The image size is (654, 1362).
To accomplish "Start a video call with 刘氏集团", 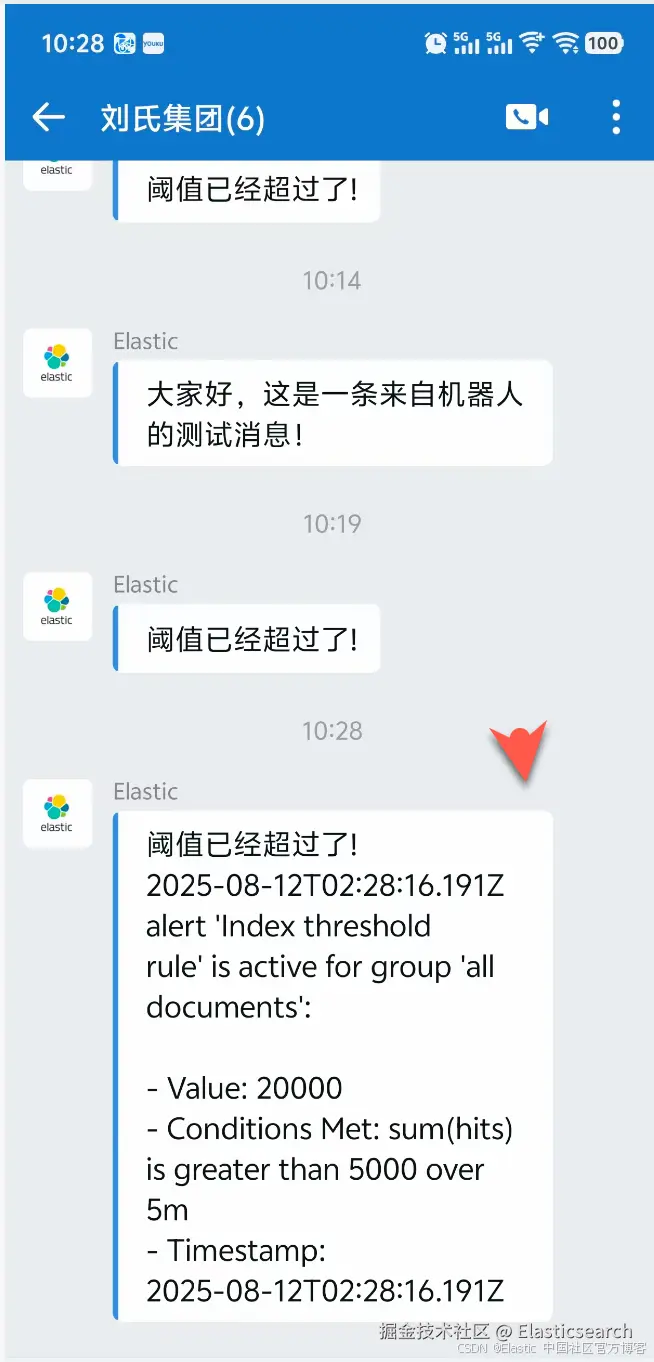I will coord(526,118).
